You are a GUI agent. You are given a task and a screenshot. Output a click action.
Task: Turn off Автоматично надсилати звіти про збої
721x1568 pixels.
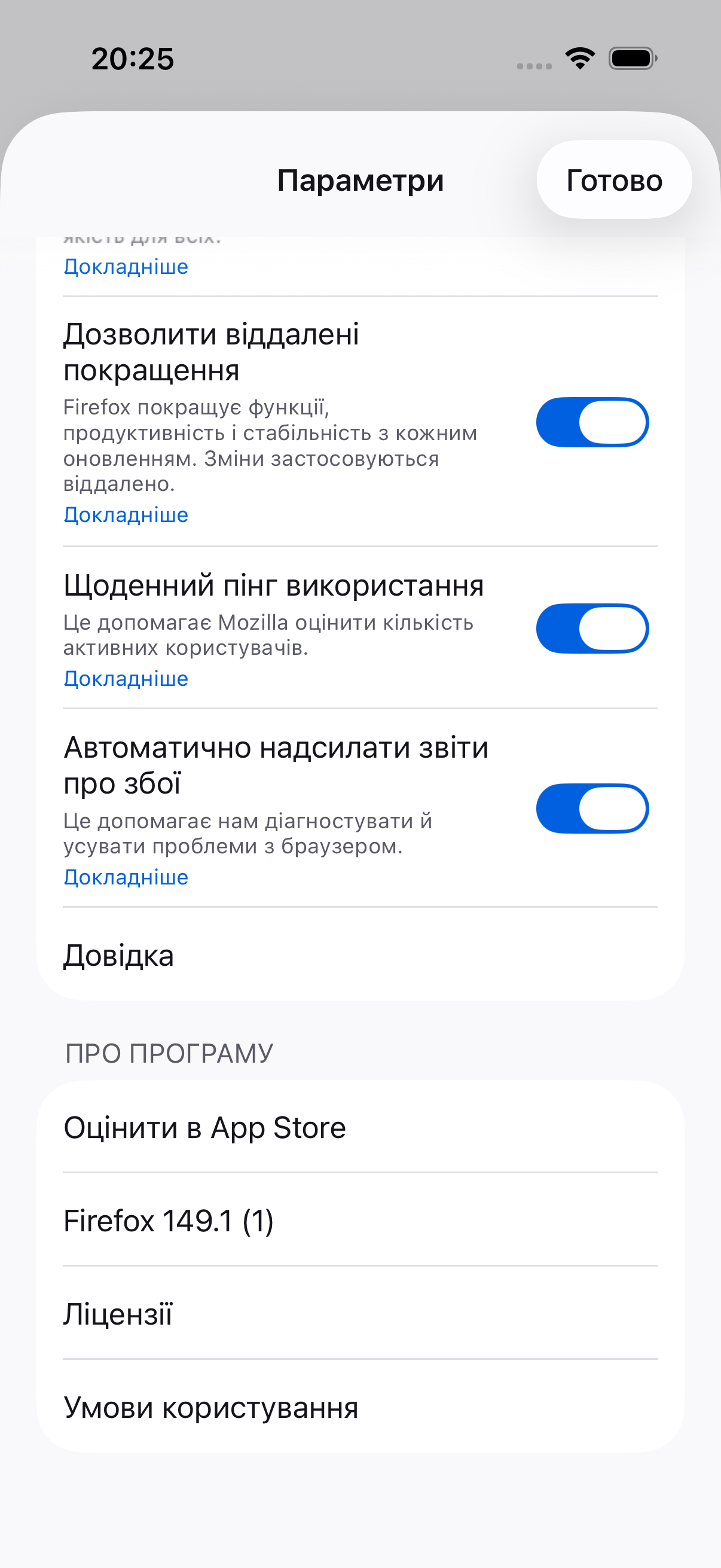pos(592,809)
